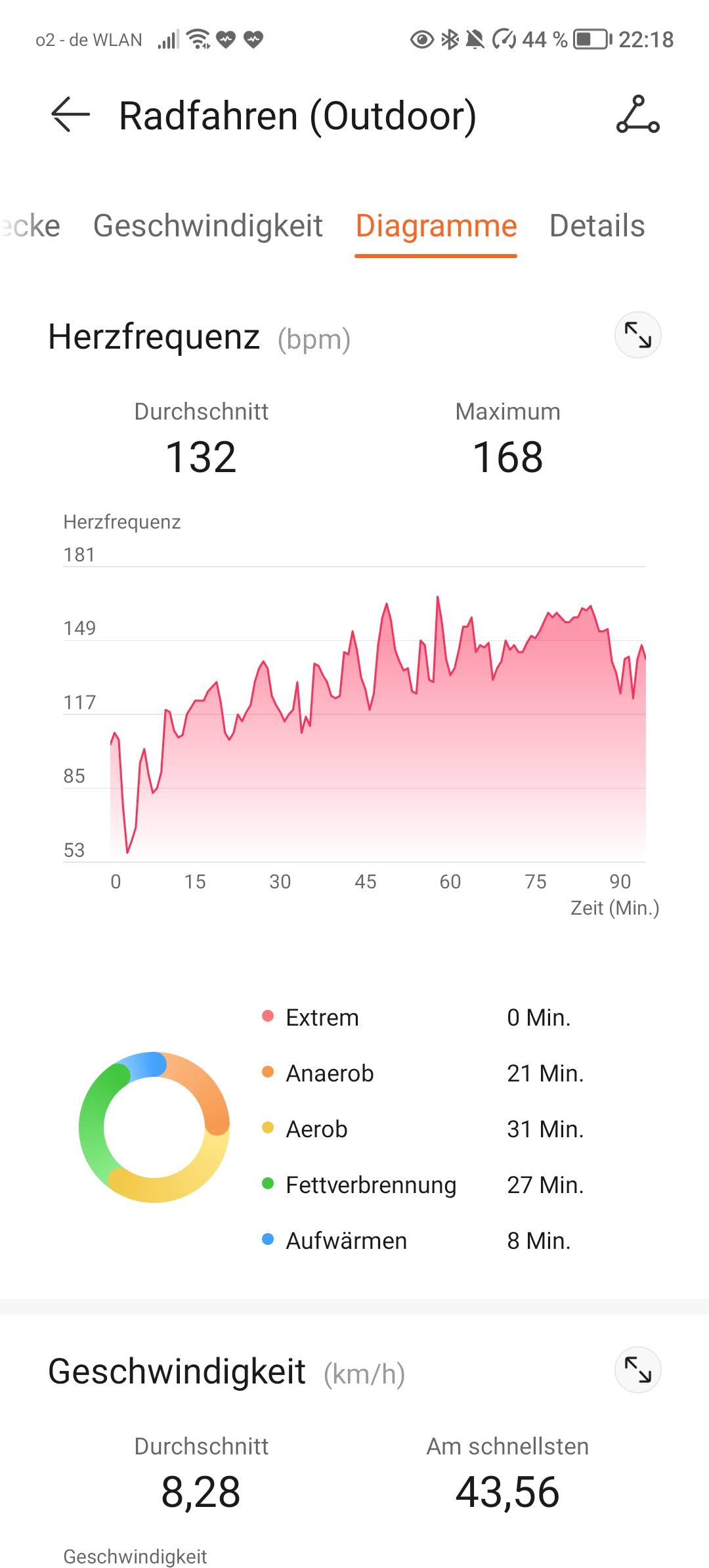The image size is (709, 1568).
Task: Switch to the Geschwindigkeit tab
Action: tap(207, 226)
